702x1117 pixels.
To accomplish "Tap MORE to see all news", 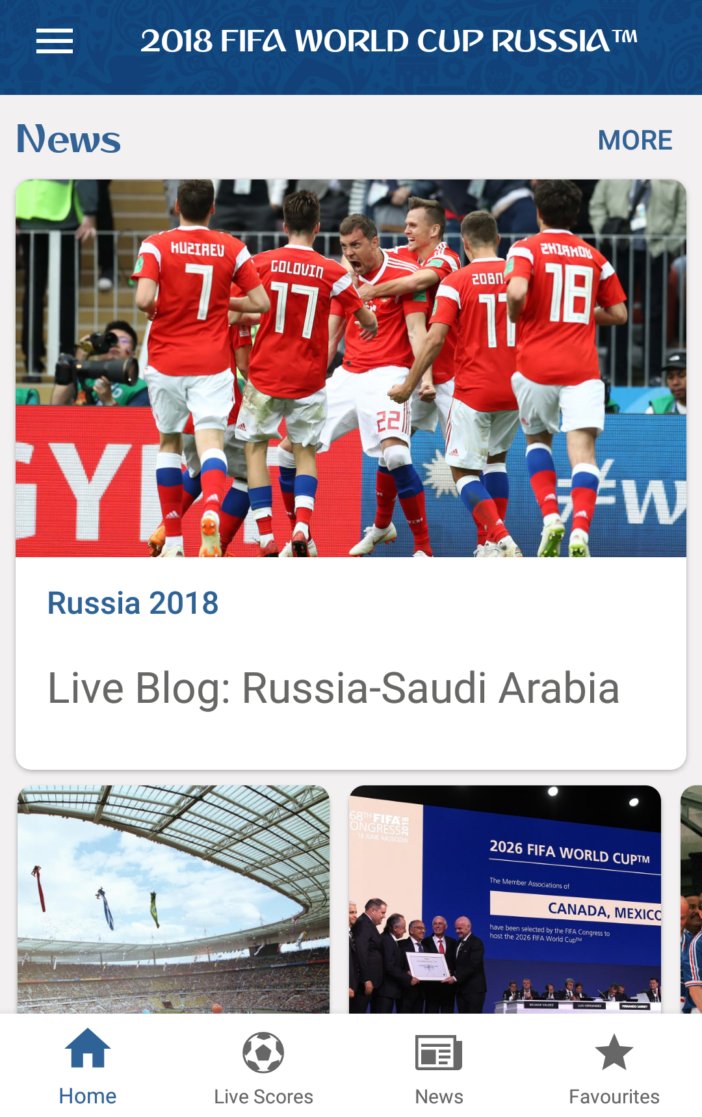I will 634,140.
